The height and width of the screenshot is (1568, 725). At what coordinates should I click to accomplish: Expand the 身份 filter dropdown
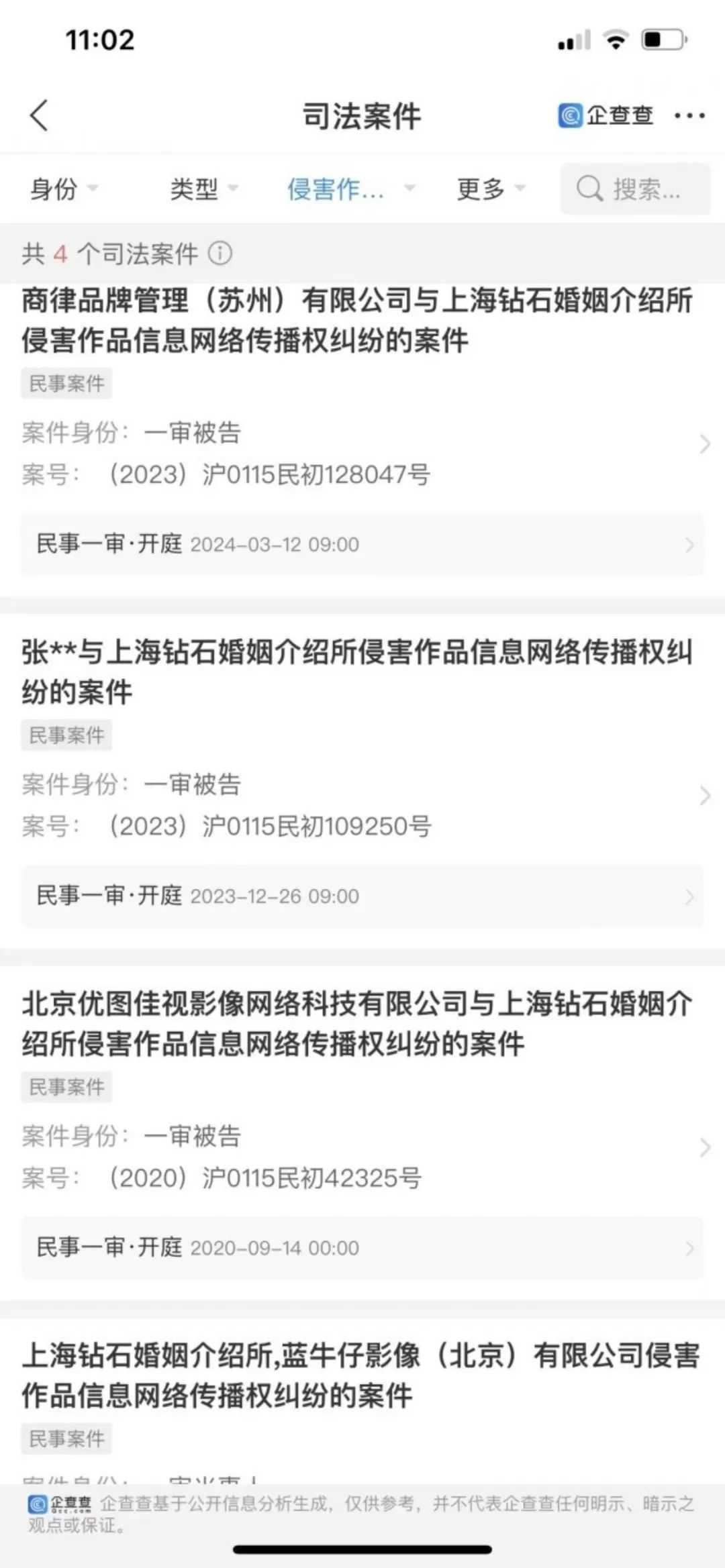point(64,189)
